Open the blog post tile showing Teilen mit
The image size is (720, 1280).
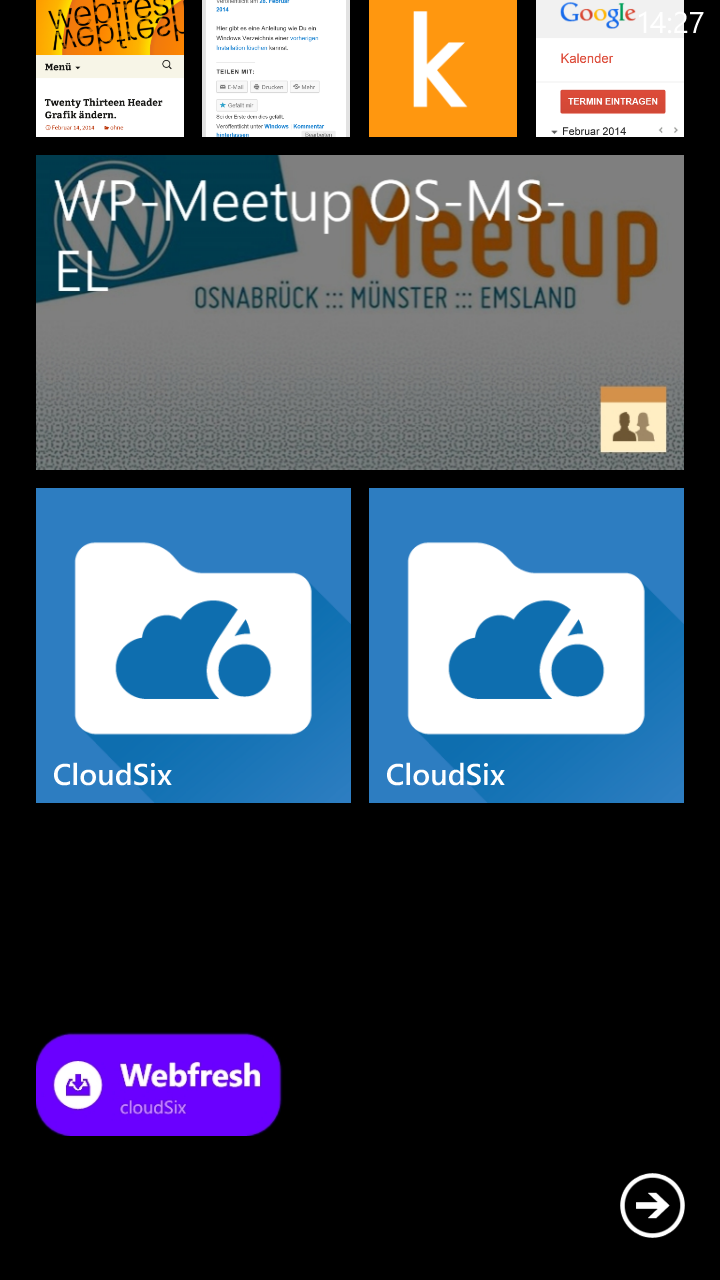(x=276, y=68)
